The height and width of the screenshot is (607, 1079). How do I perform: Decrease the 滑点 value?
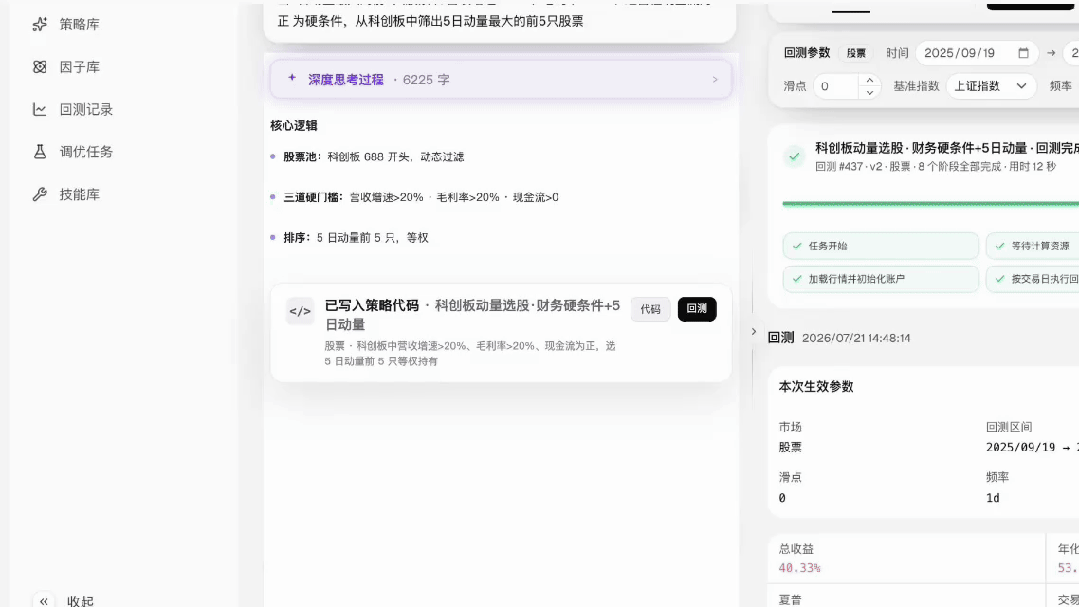[870, 92]
